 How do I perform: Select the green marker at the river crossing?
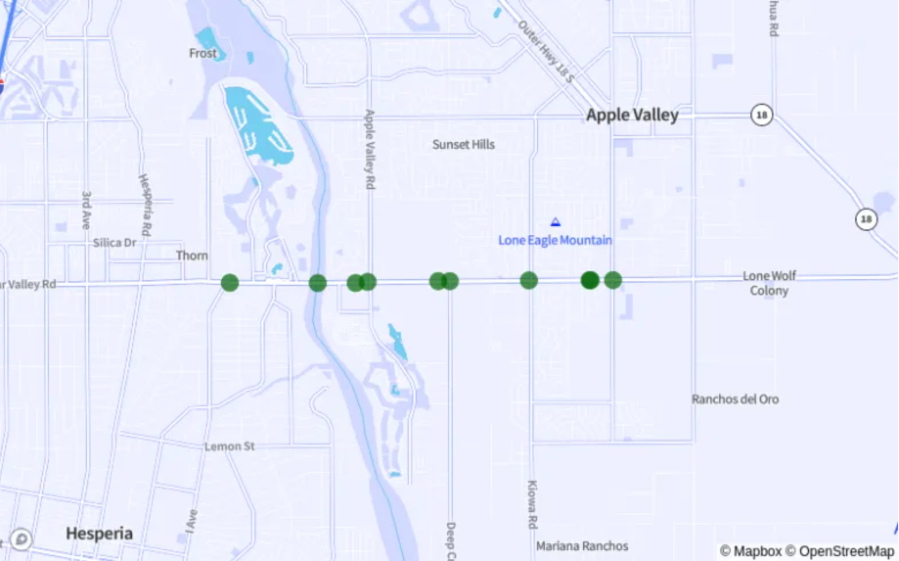[x=318, y=283]
